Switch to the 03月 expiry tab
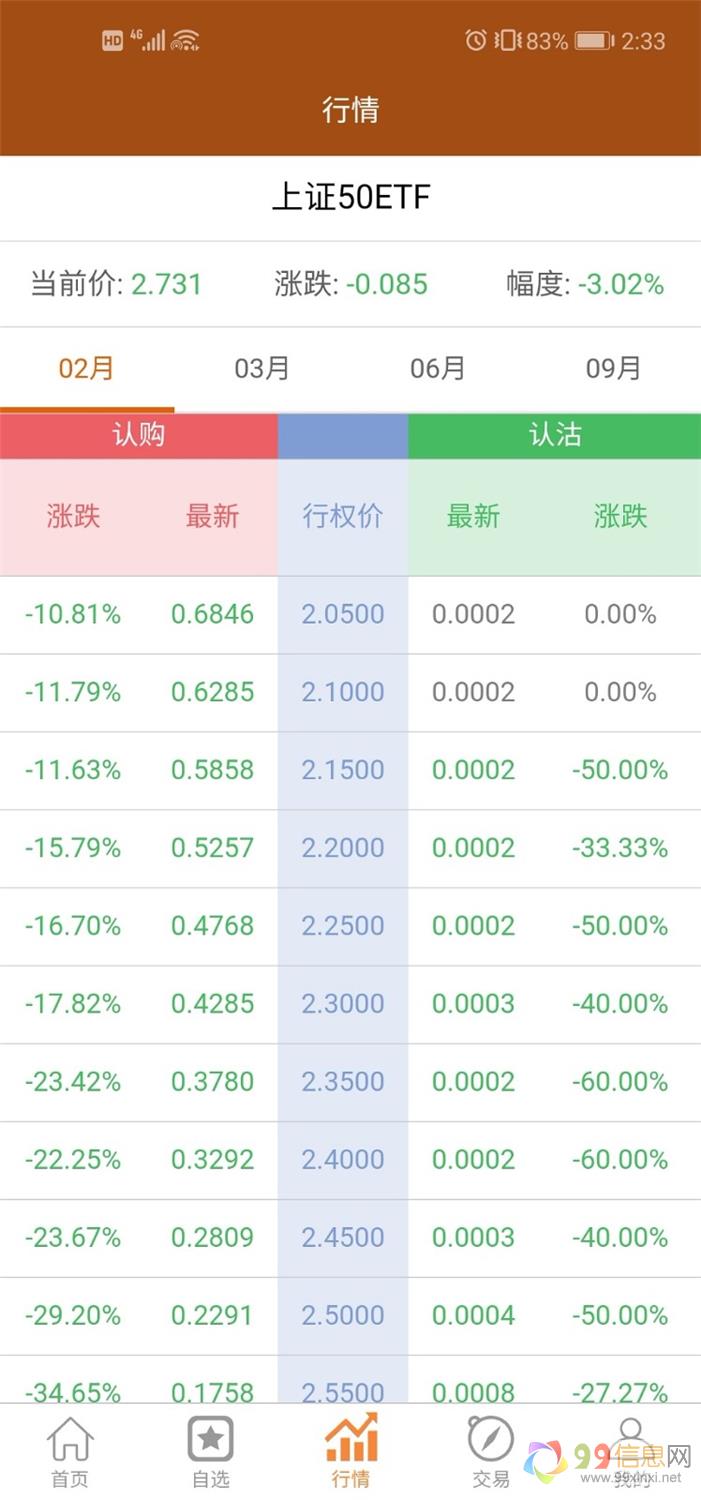The width and height of the screenshot is (701, 1500). (262, 369)
